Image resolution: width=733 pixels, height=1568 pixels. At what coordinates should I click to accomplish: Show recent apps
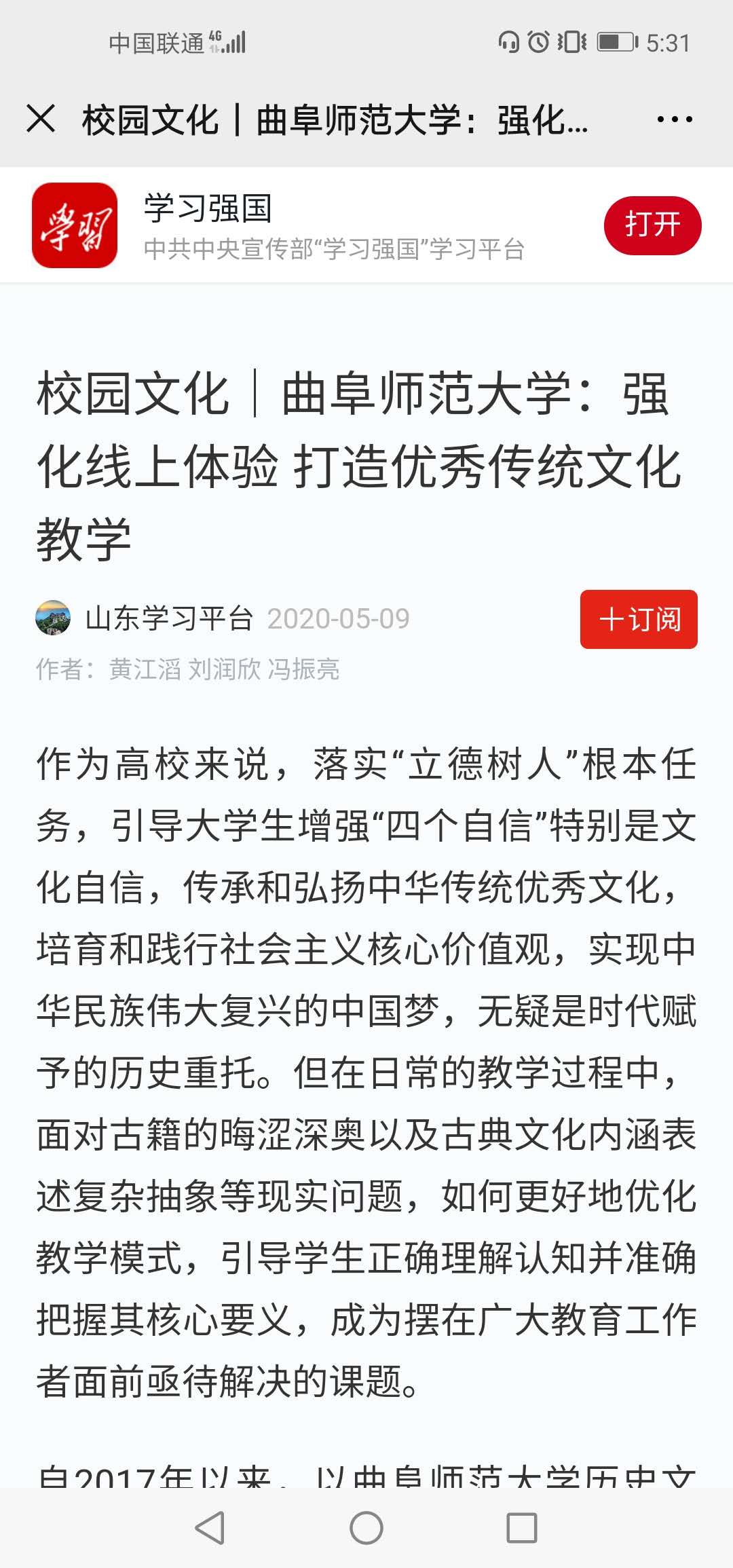pyautogui.click(x=522, y=1528)
